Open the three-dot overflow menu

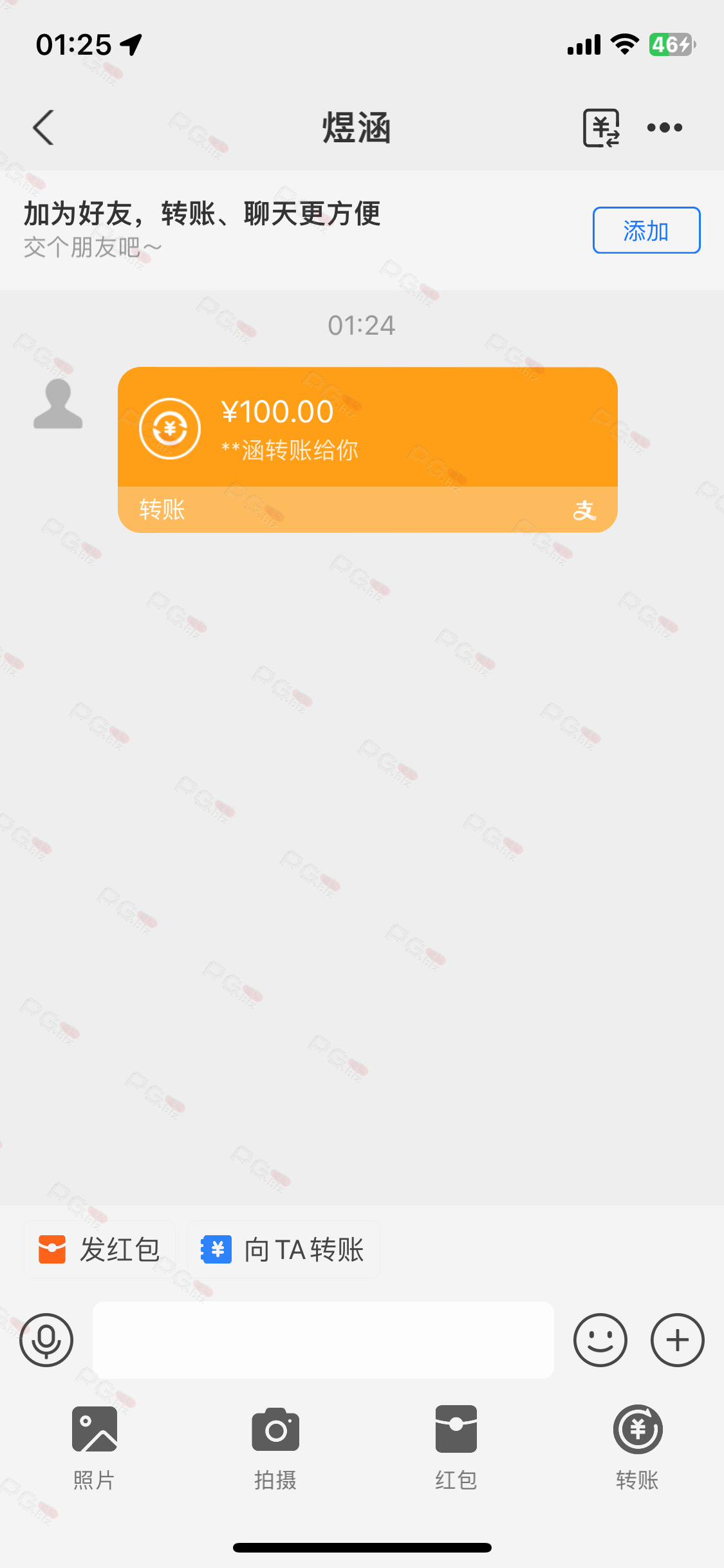pyautogui.click(x=665, y=127)
